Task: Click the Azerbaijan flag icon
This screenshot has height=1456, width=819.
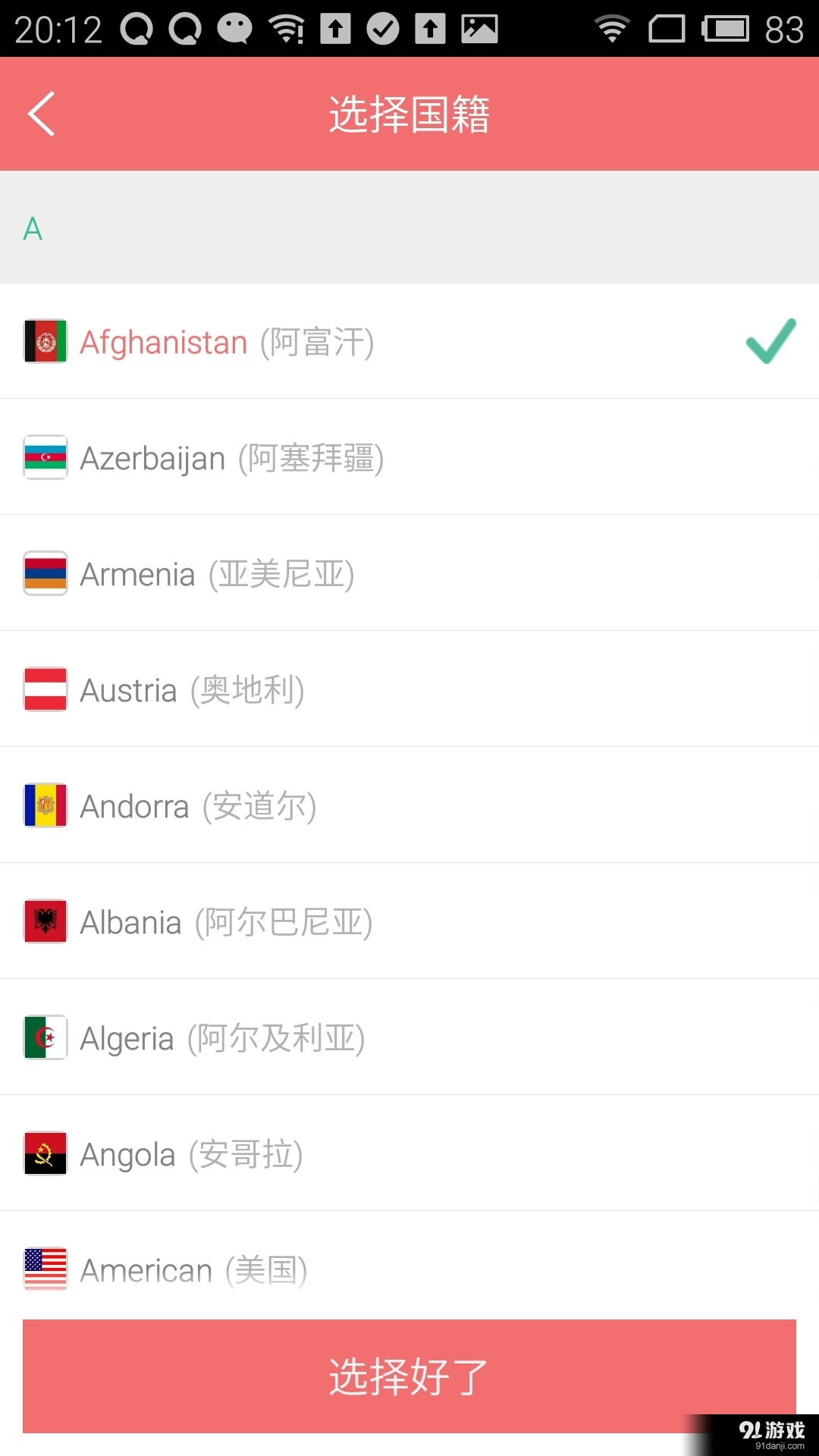Action: 45,458
